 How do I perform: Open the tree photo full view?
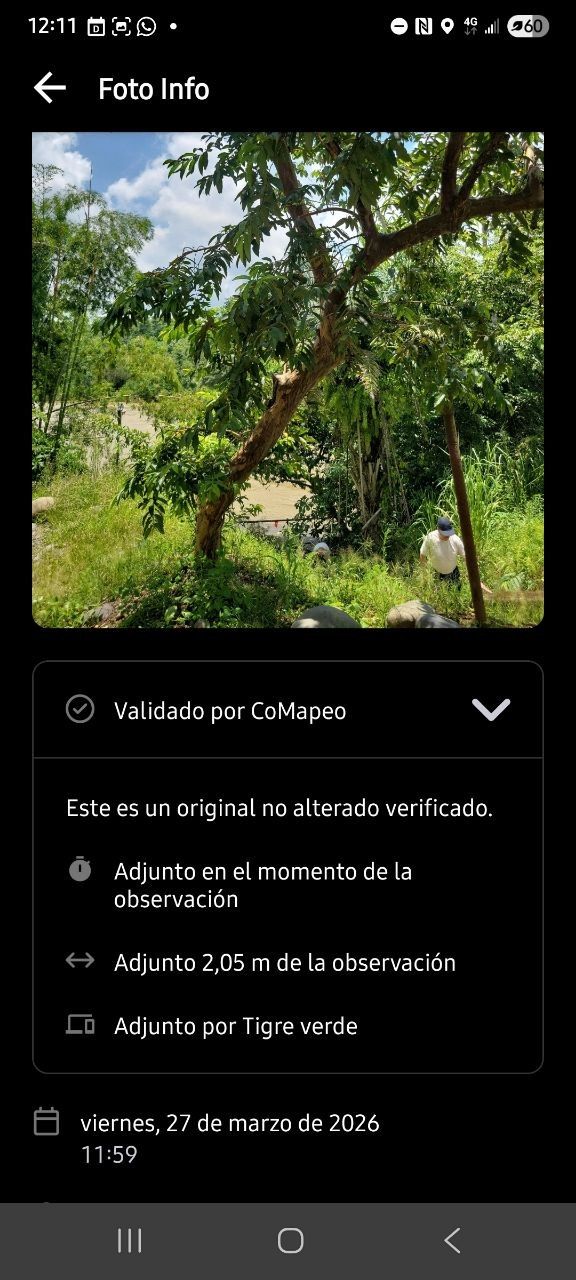288,380
